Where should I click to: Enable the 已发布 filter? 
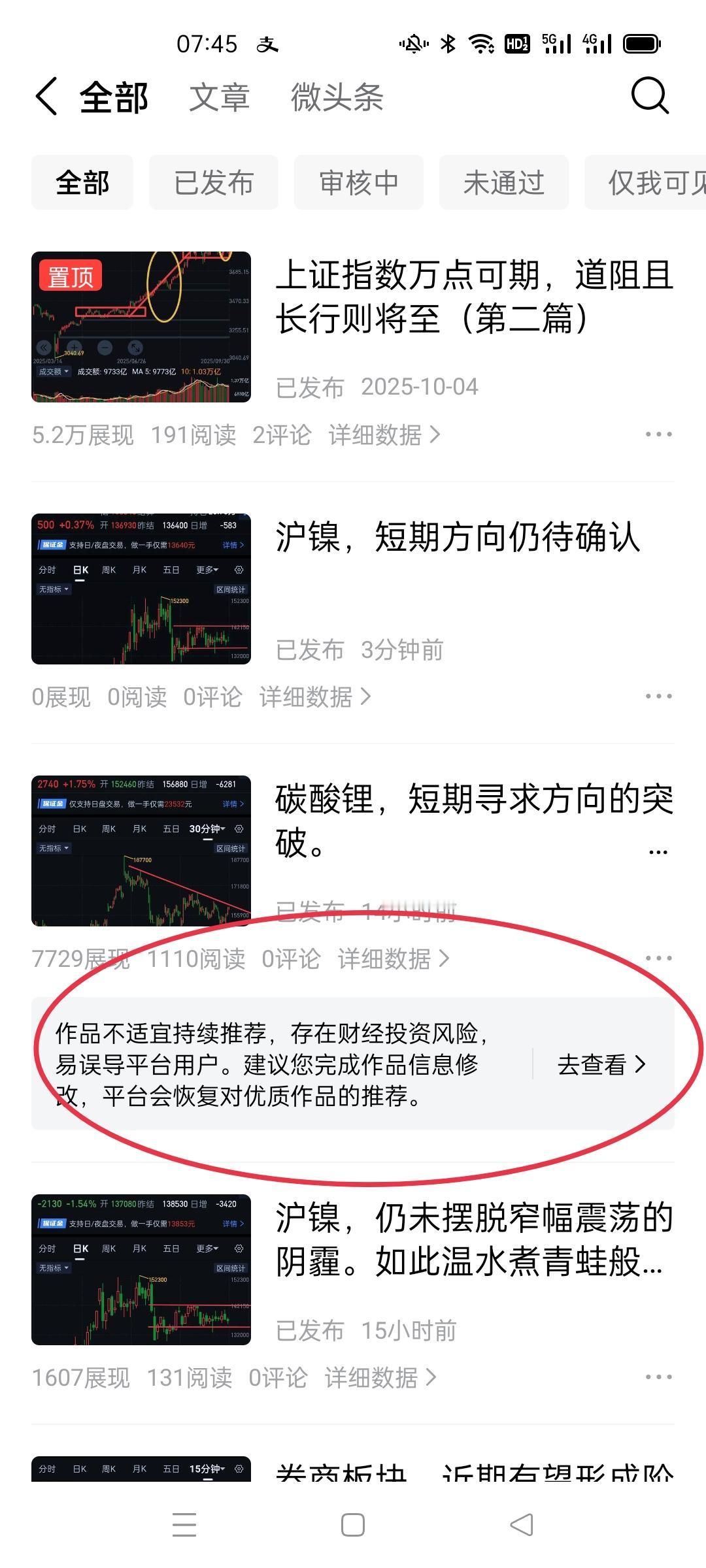214,183
